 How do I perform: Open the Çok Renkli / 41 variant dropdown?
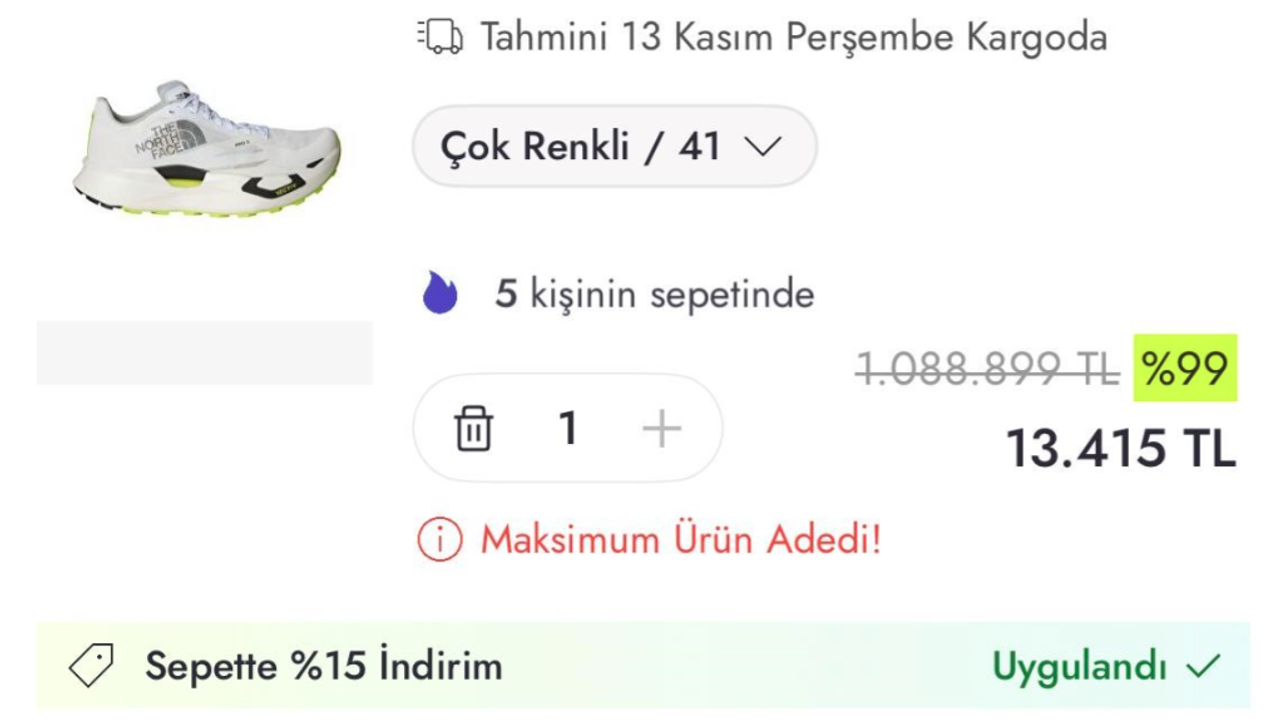tap(614, 147)
